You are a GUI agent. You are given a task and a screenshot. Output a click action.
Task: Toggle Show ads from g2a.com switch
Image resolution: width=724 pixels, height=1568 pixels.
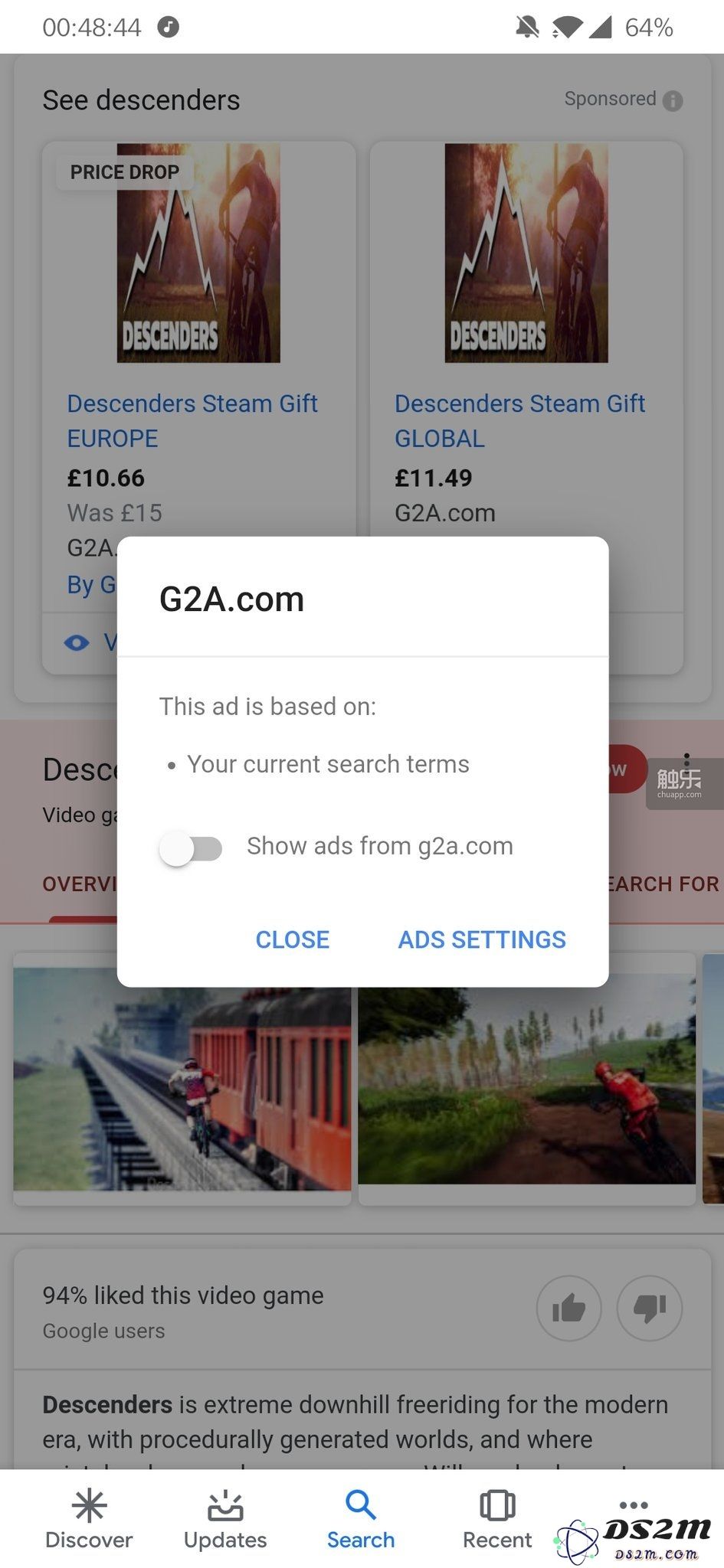[191, 848]
